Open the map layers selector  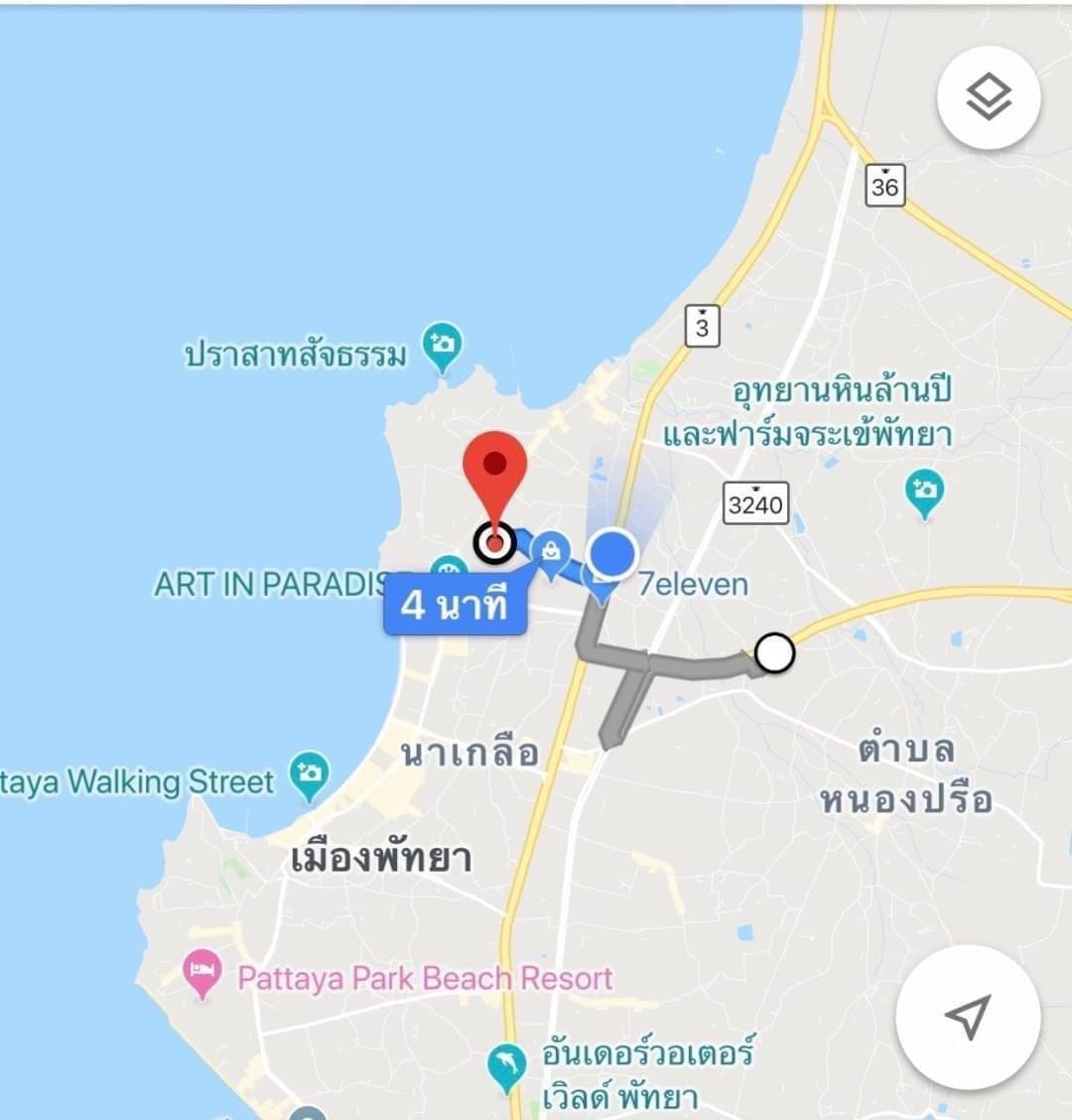(x=988, y=97)
